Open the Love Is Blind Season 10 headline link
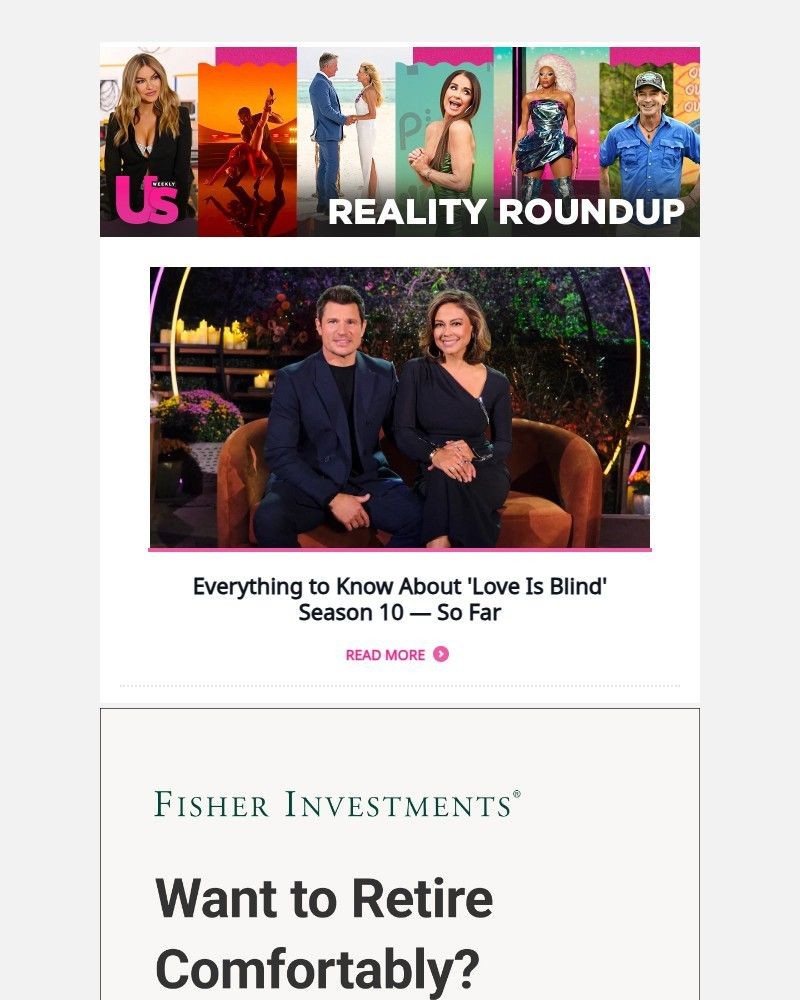The width and height of the screenshot is (800, 1000). click(x=400, y=598)
